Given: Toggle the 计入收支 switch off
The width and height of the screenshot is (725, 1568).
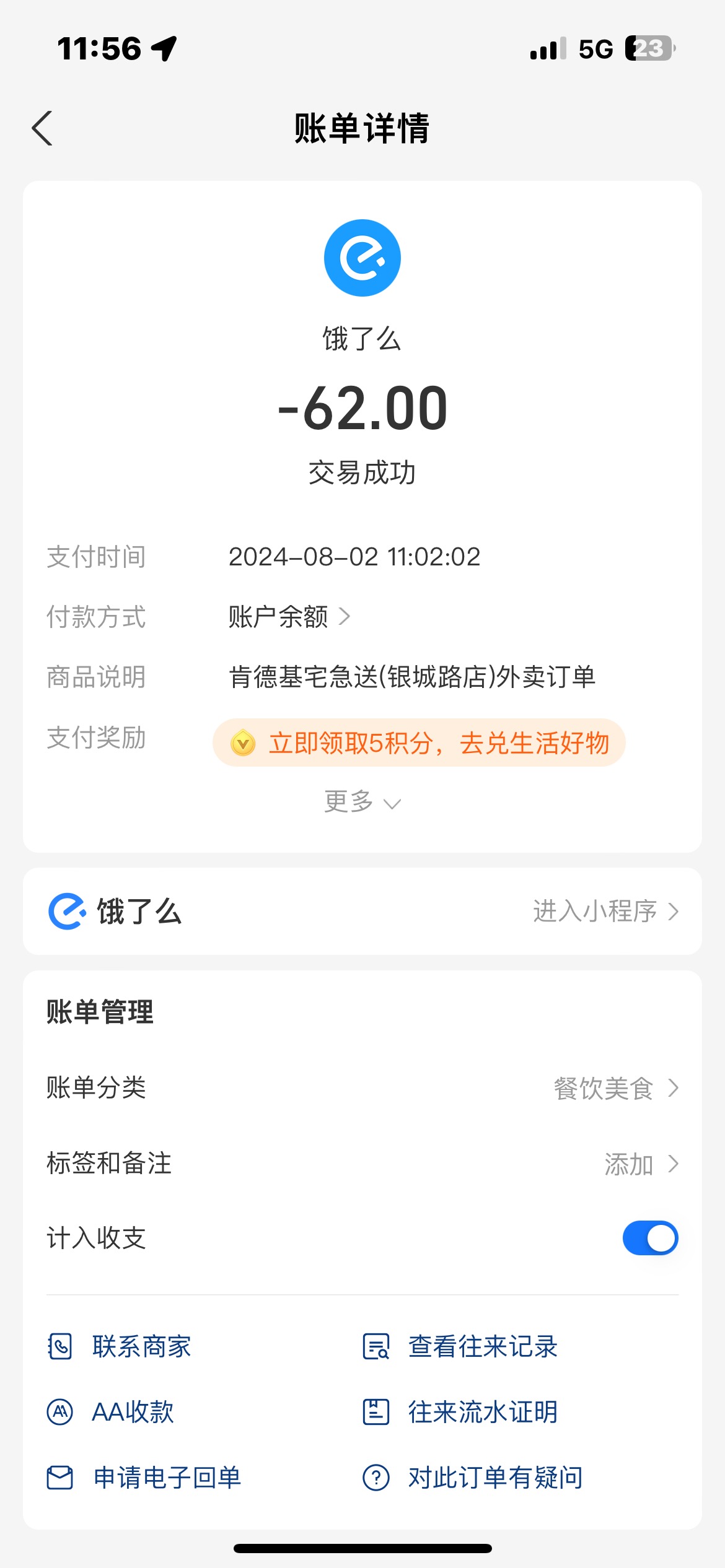Looking at the screenshot, I should 650,1238.
